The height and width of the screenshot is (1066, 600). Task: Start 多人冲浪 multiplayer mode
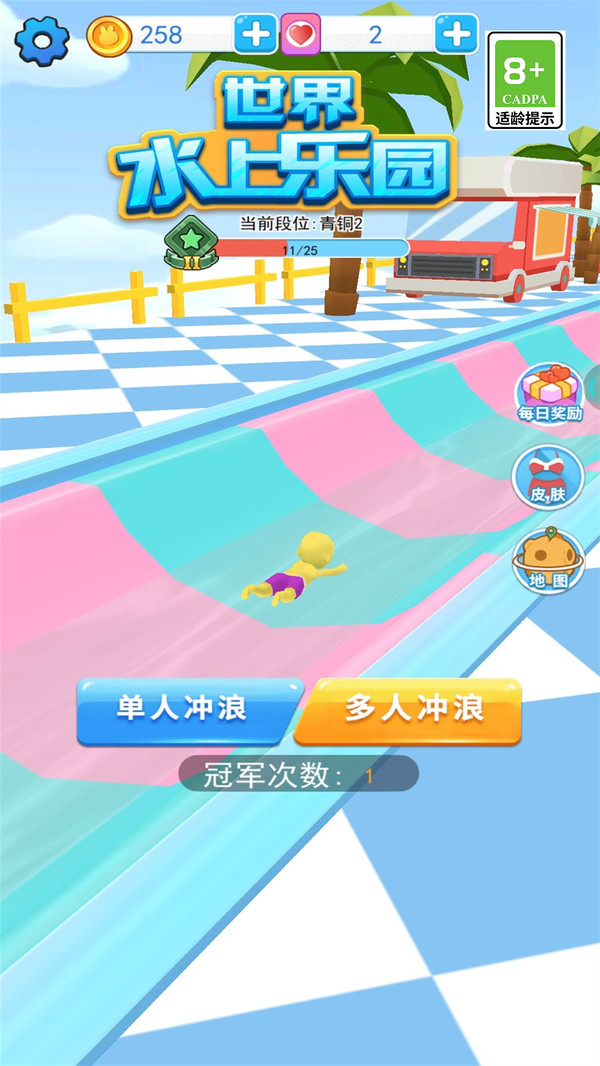(410, 710)
